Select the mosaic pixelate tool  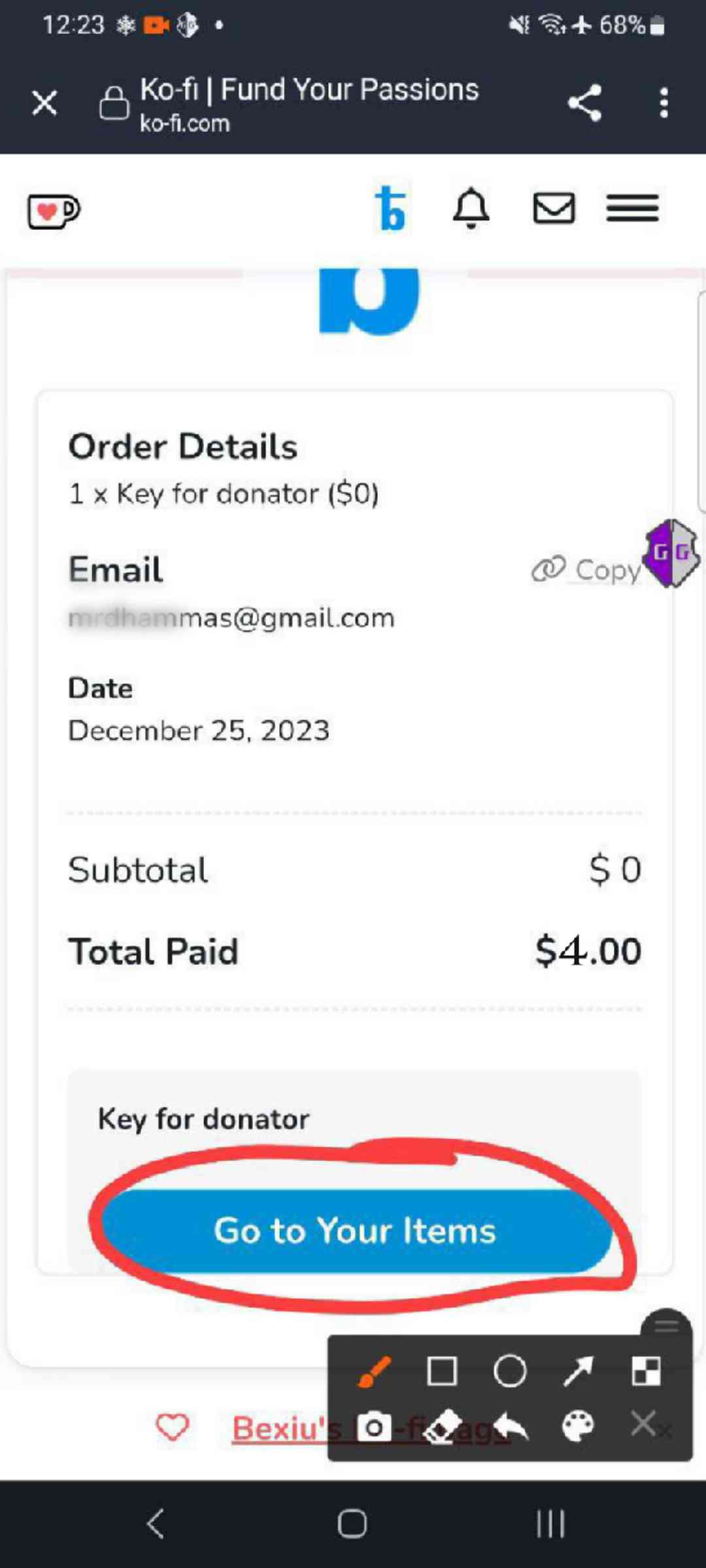point(646,1371)
